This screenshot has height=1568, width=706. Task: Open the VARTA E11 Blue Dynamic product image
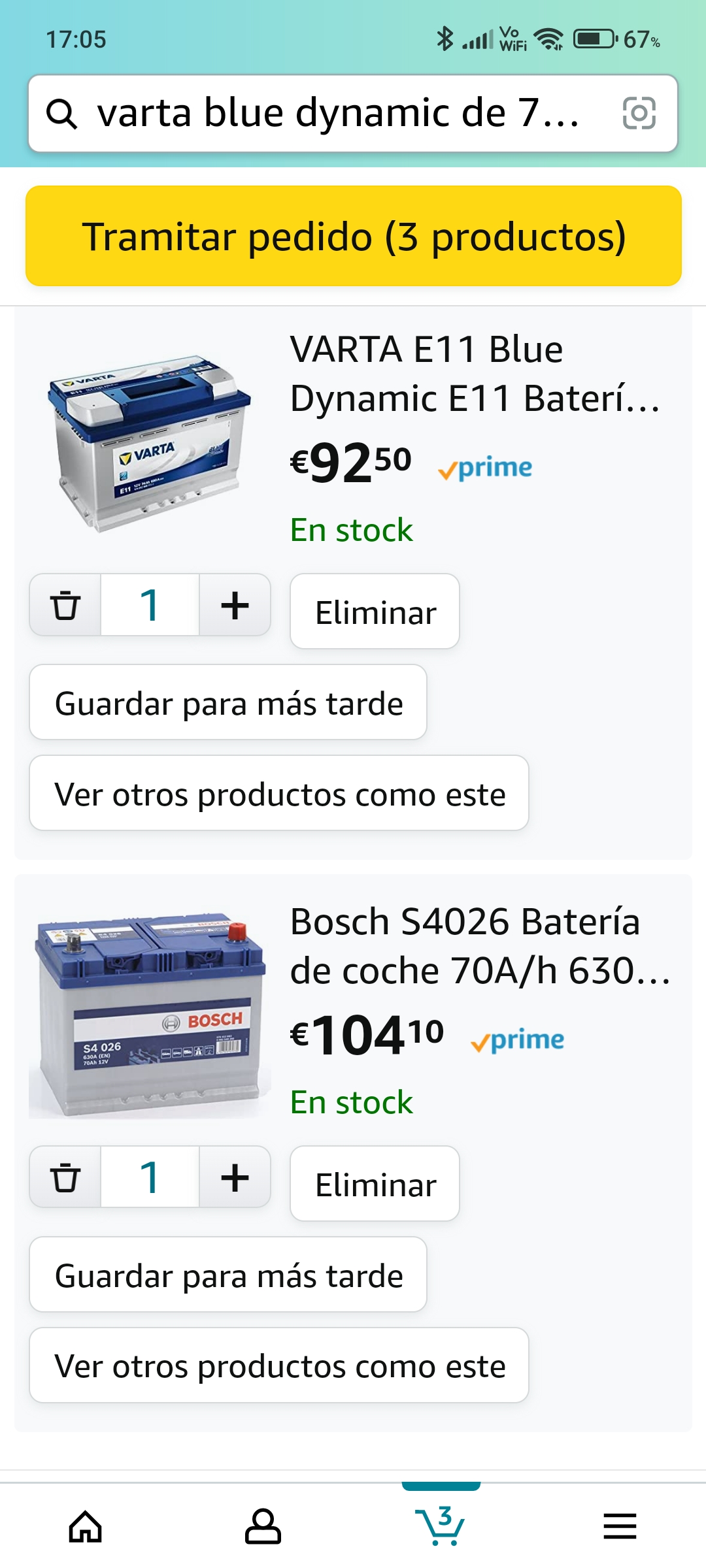pos(149,444)
